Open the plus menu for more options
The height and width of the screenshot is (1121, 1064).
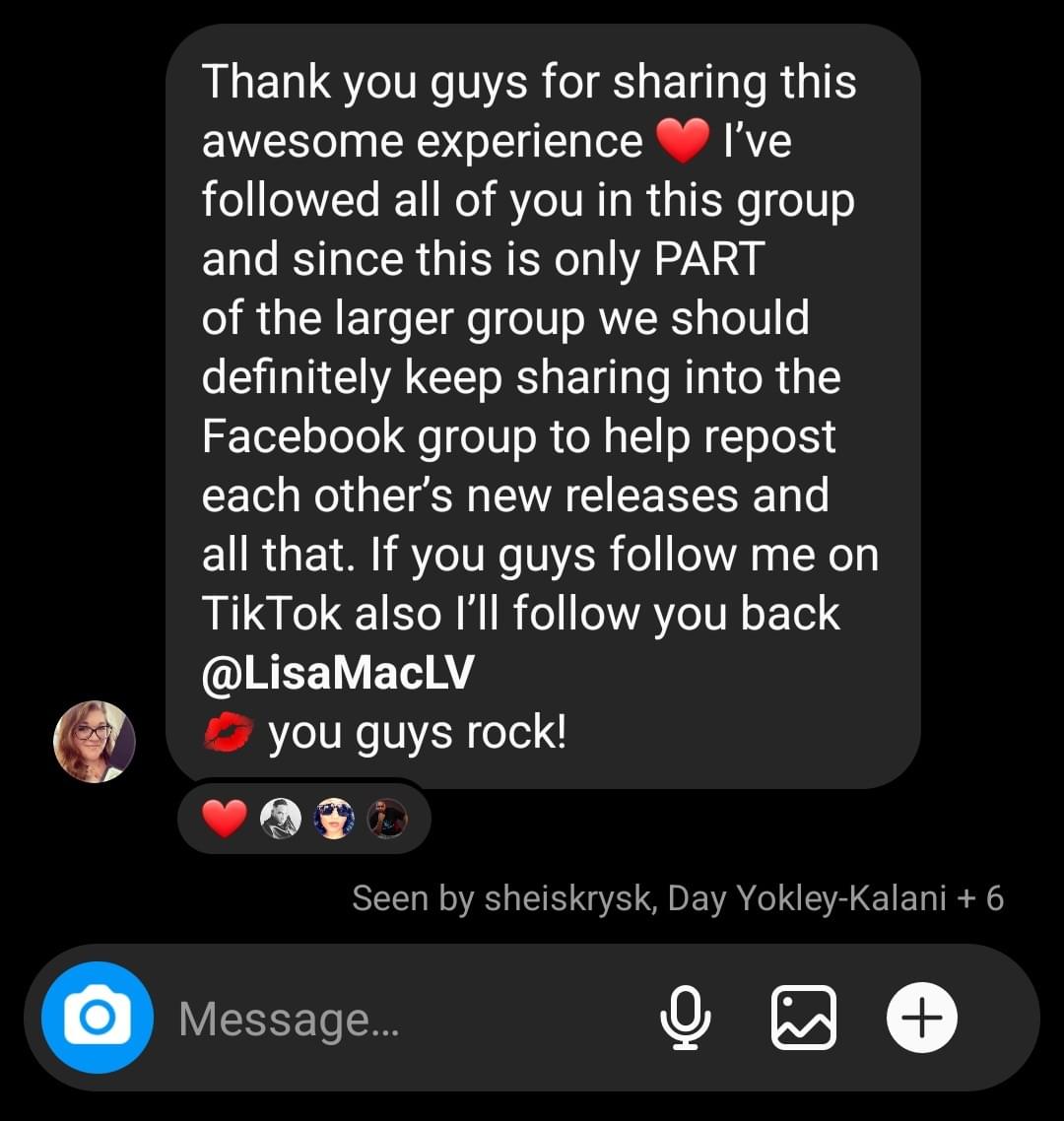921,1018
